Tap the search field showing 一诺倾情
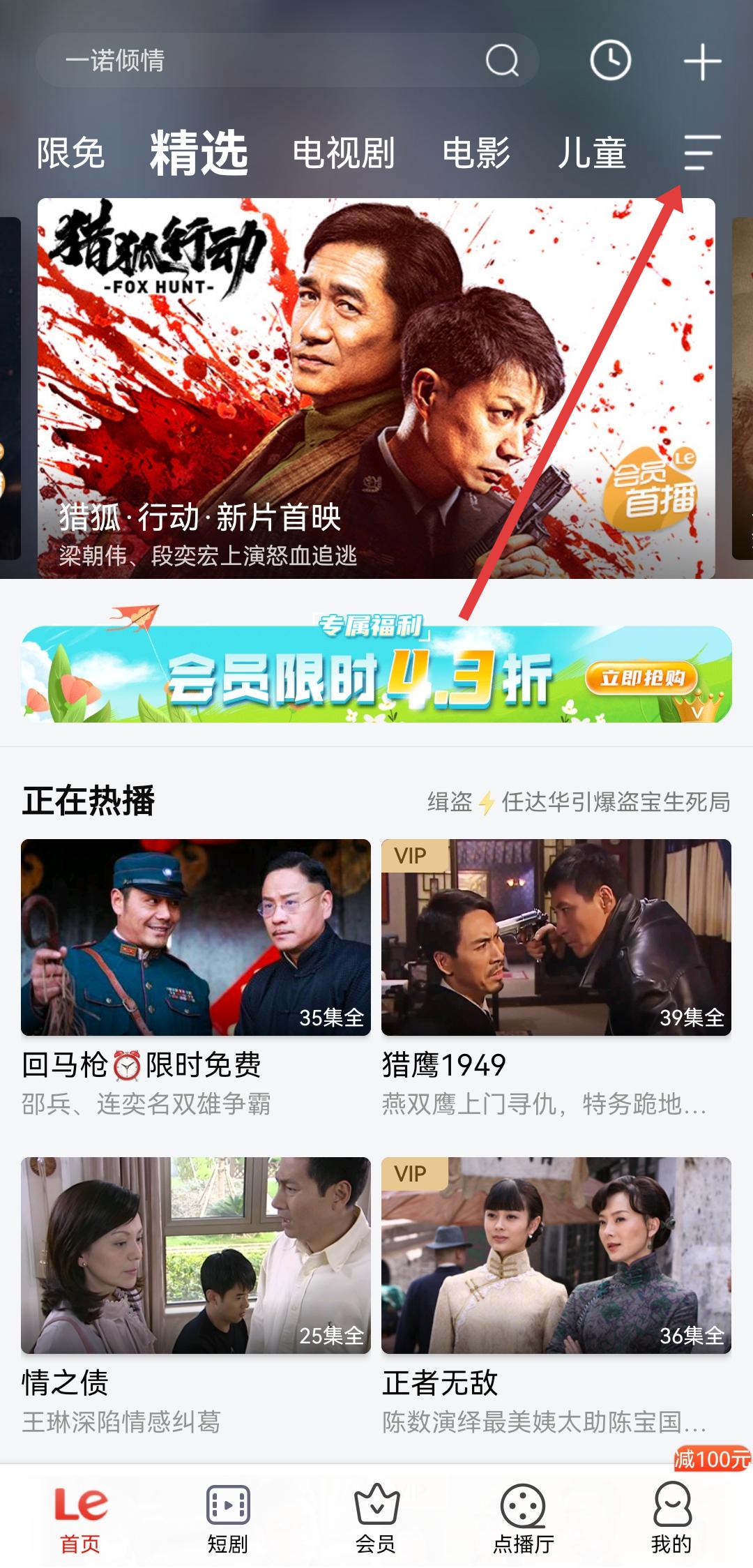Screen dimensions: 753x1568 point(265,61)
